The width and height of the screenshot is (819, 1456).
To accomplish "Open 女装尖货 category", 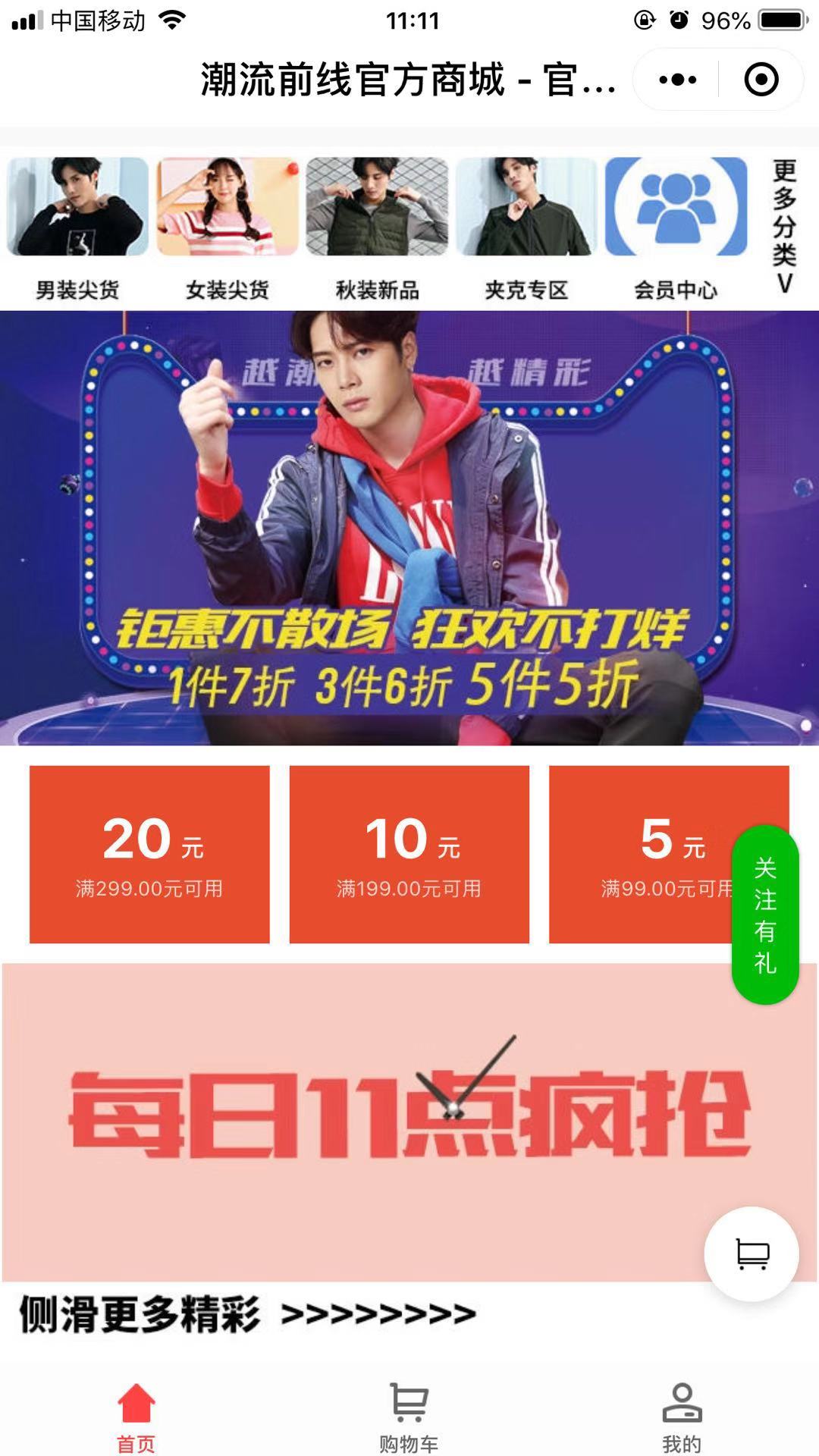I will click(x=227, y=227).
